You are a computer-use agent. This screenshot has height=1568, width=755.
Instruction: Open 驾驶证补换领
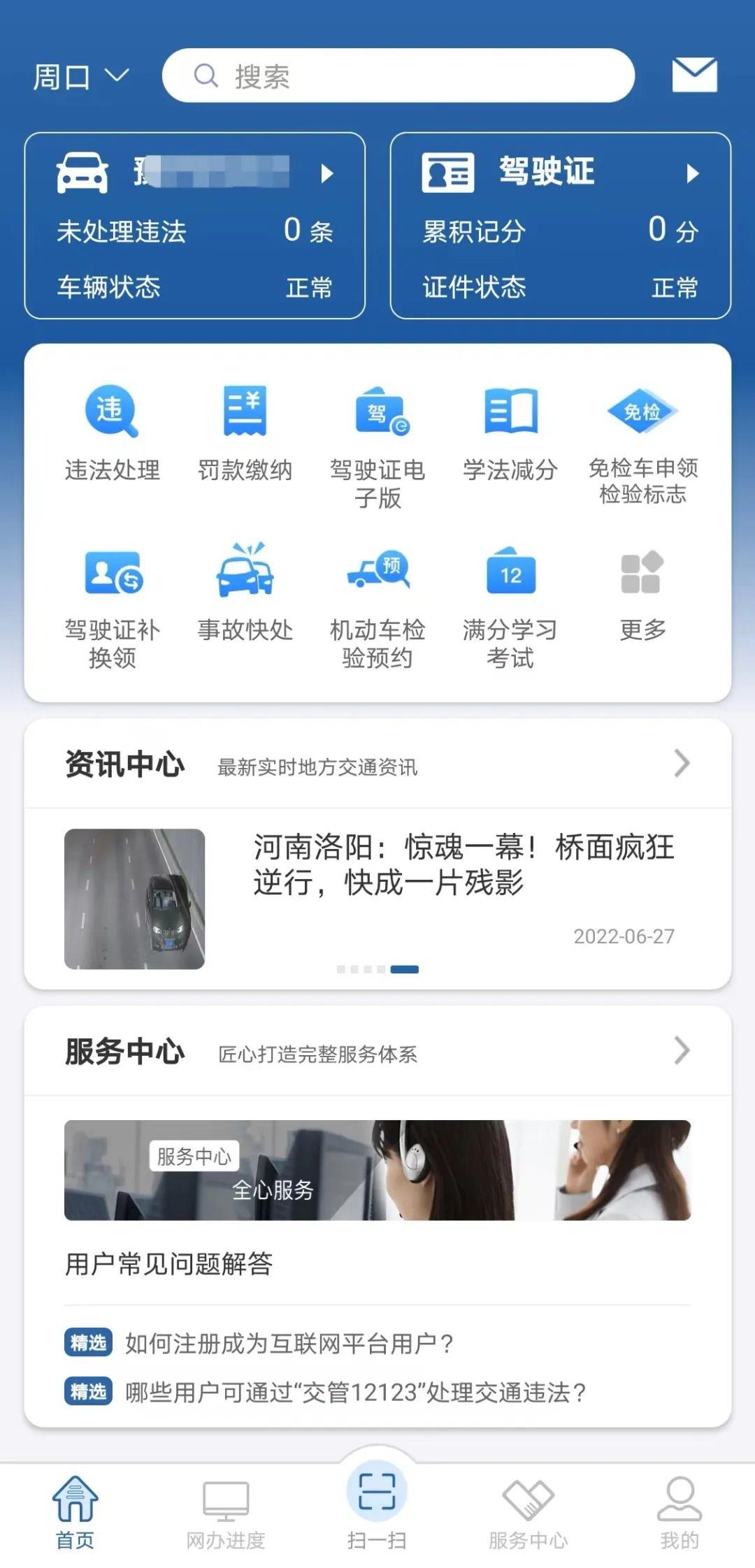click(x=112, y=604)
